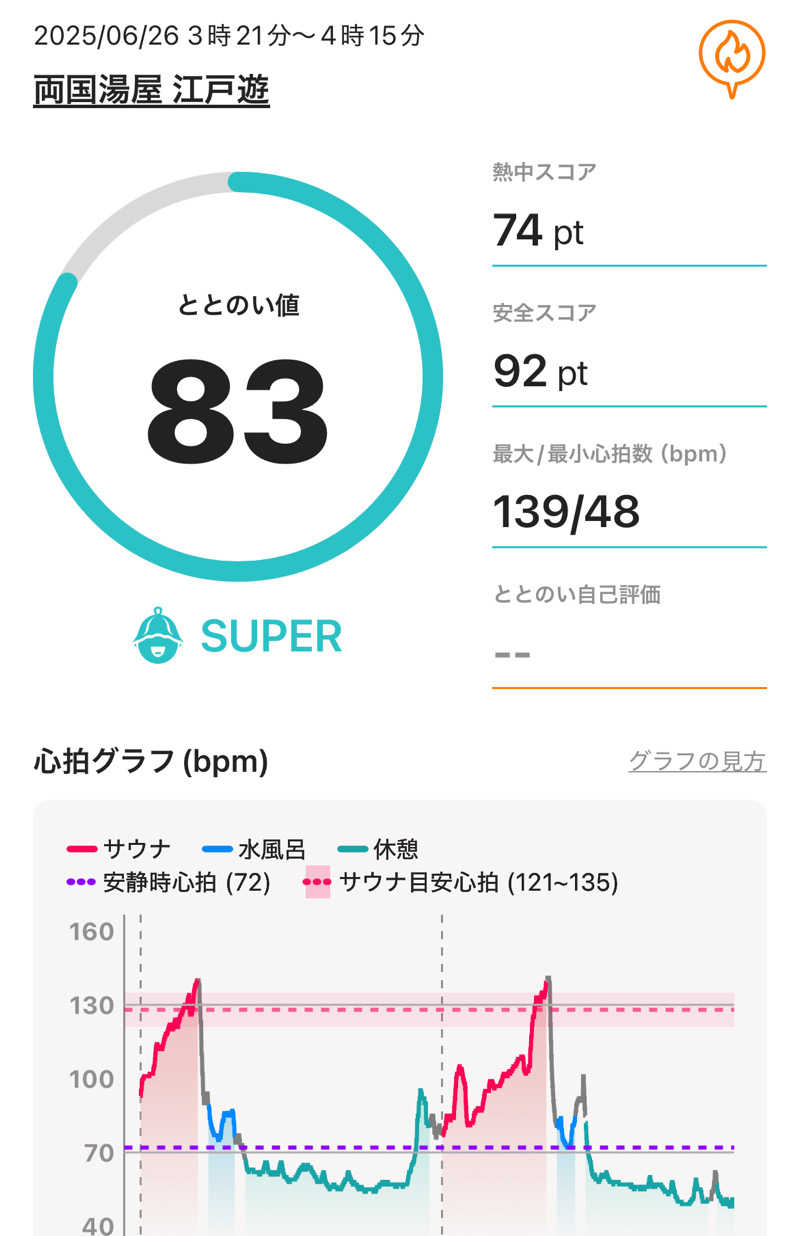The height and width of the screenshot is (1236, 800).
Task: Open the グラフの見方 graph guide
Action: [696, 762]
